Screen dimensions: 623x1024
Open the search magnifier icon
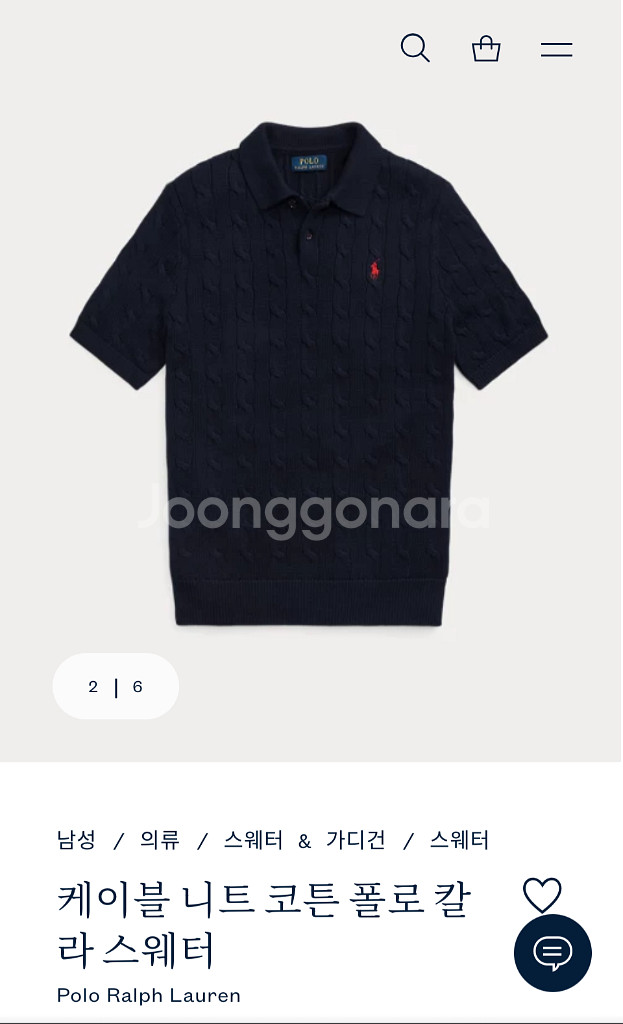(x=415, y=48)
